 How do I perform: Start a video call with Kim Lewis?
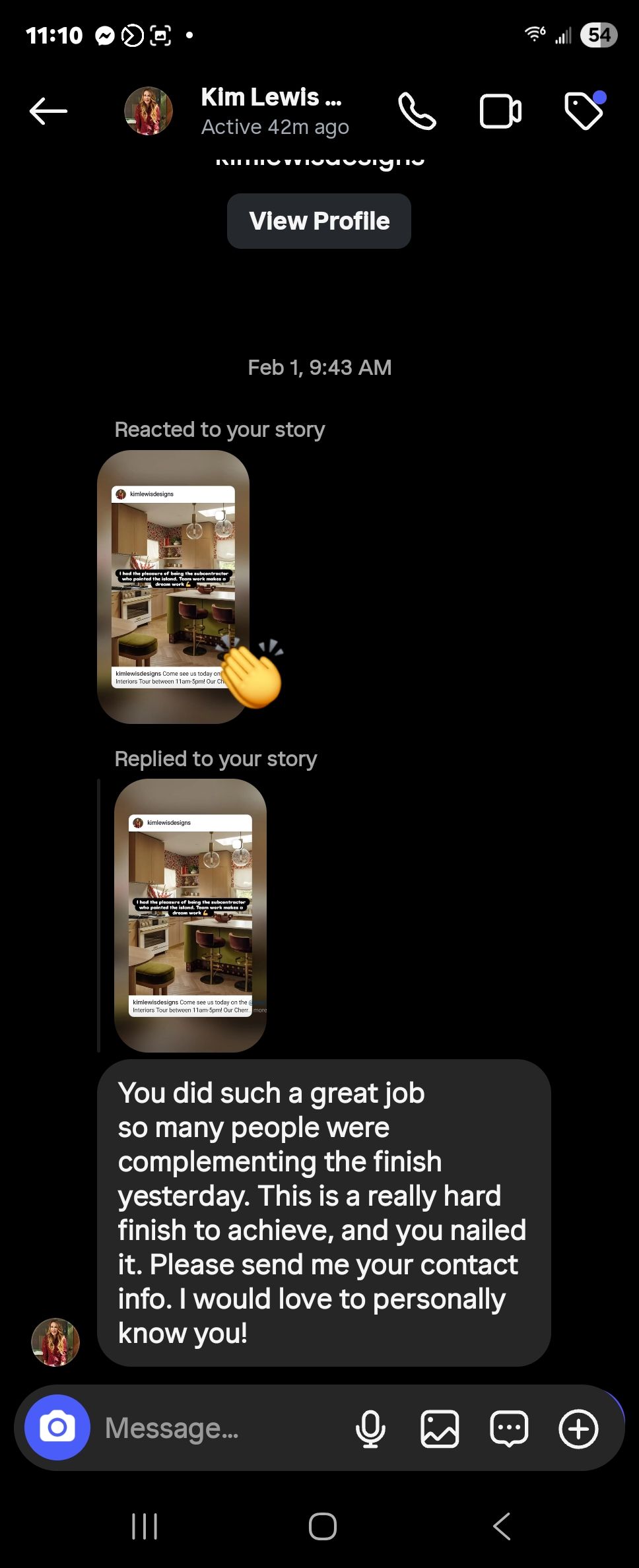coord(500,111)
